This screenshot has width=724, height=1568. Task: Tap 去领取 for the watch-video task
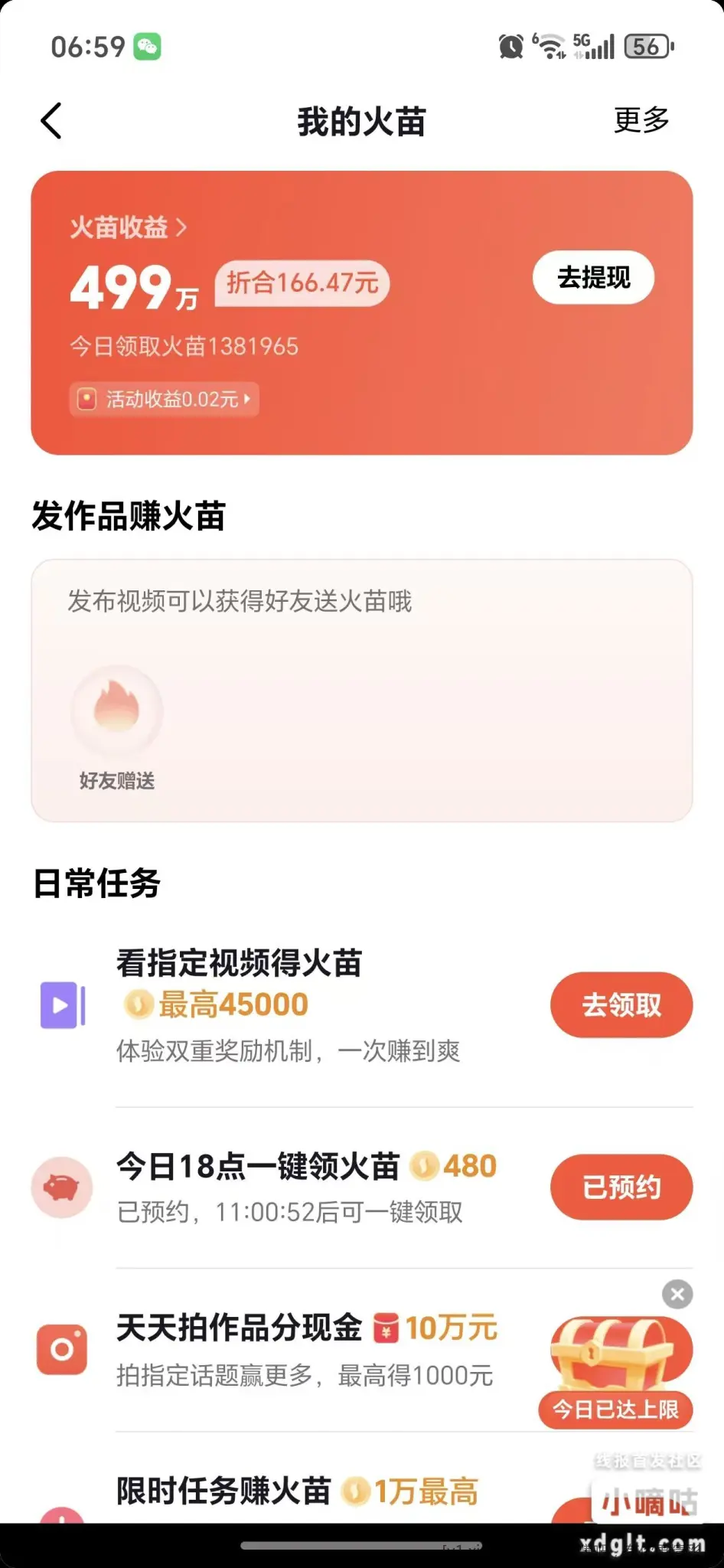coord(621,1004)
